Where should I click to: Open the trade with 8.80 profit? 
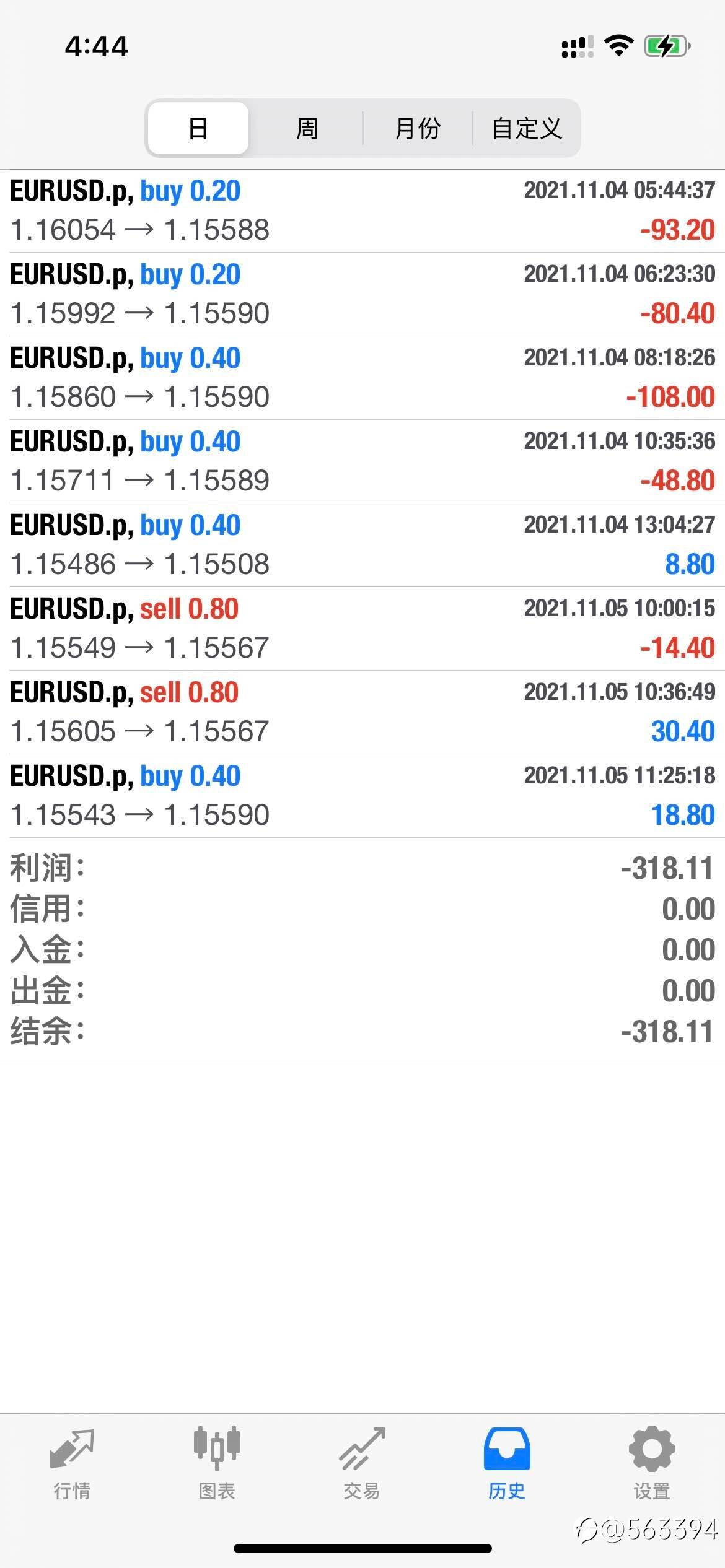[x=362, y=545]
